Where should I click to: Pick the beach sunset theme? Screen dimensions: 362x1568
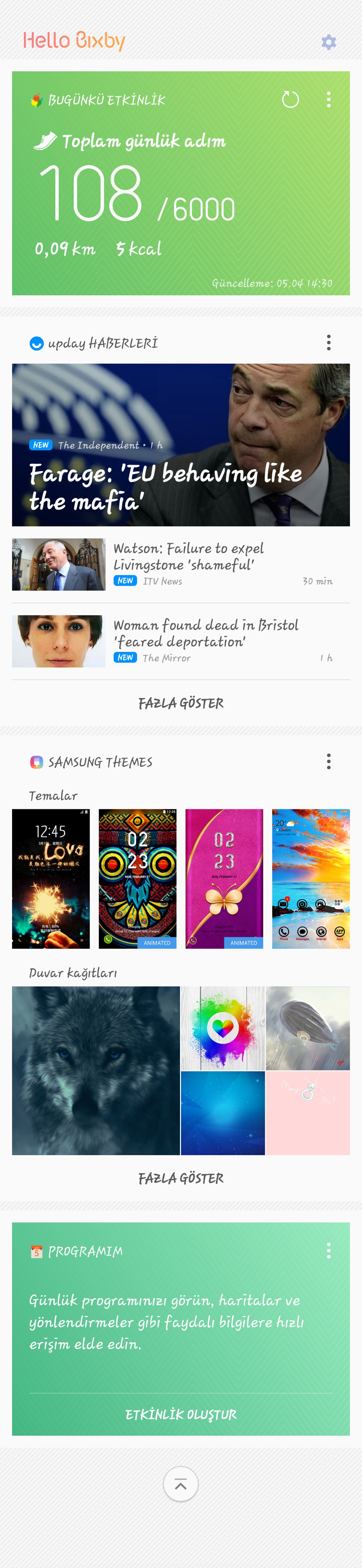(310, 878)
